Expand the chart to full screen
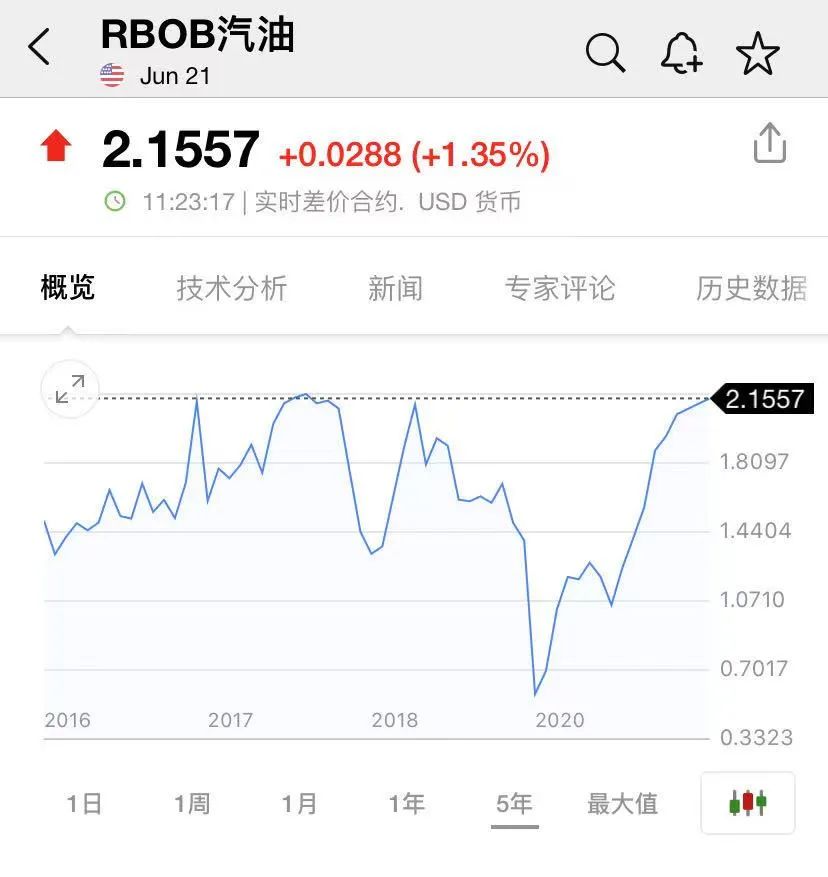 (x=70, y=390)
